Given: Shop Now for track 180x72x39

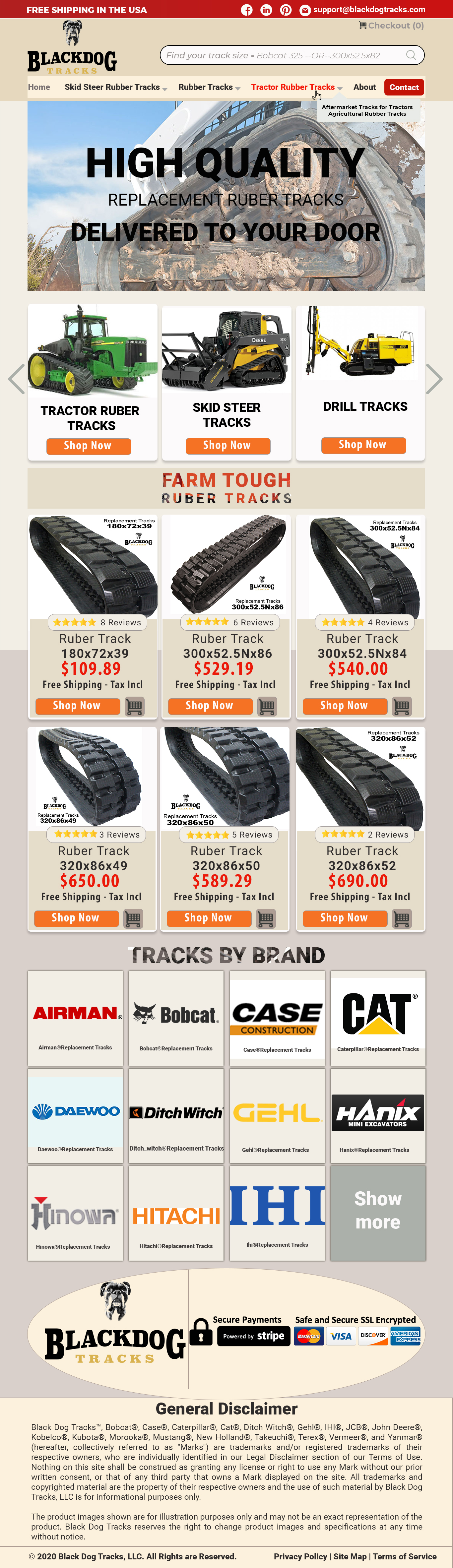Looking at the screenshot, I should 77,706.
